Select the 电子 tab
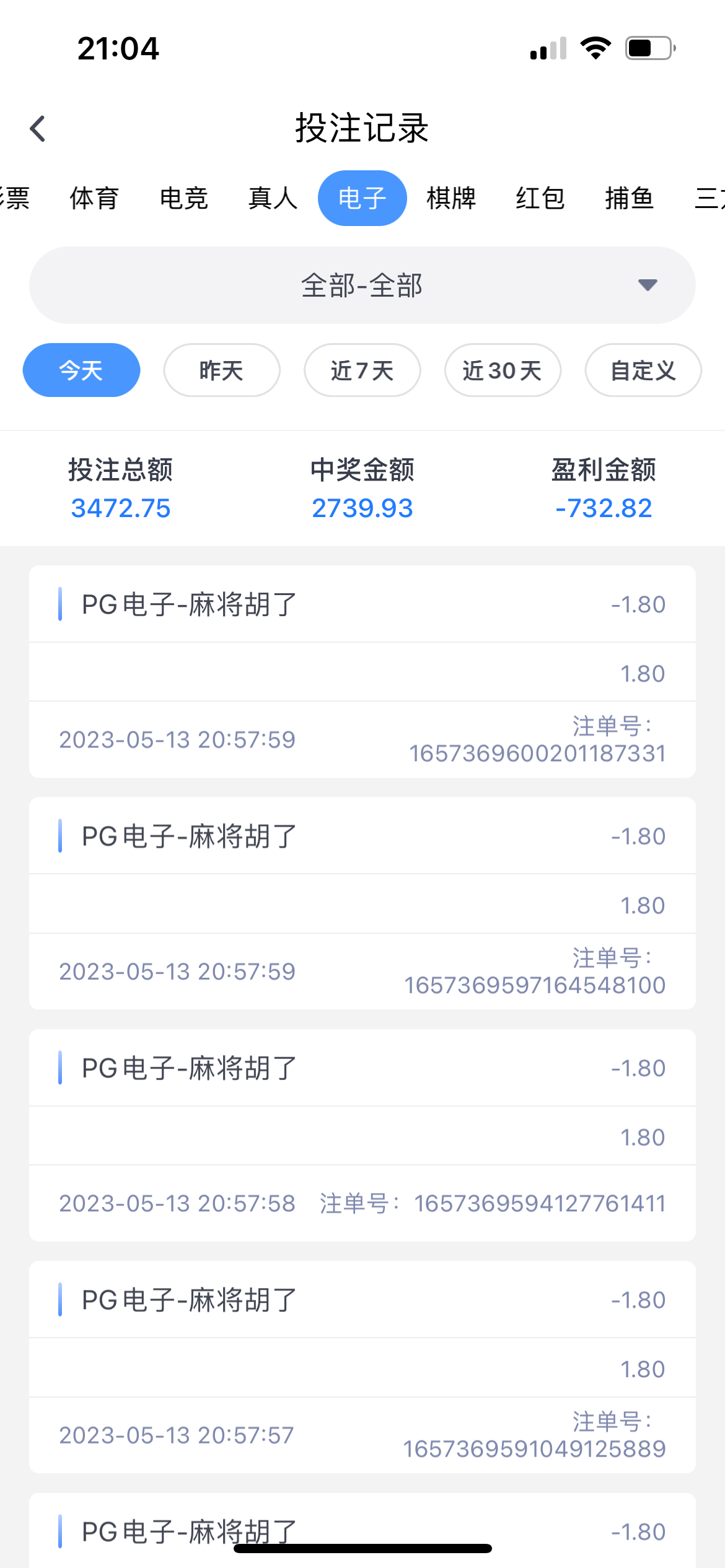Screen dimensions: 725x1568 point(362,198)
